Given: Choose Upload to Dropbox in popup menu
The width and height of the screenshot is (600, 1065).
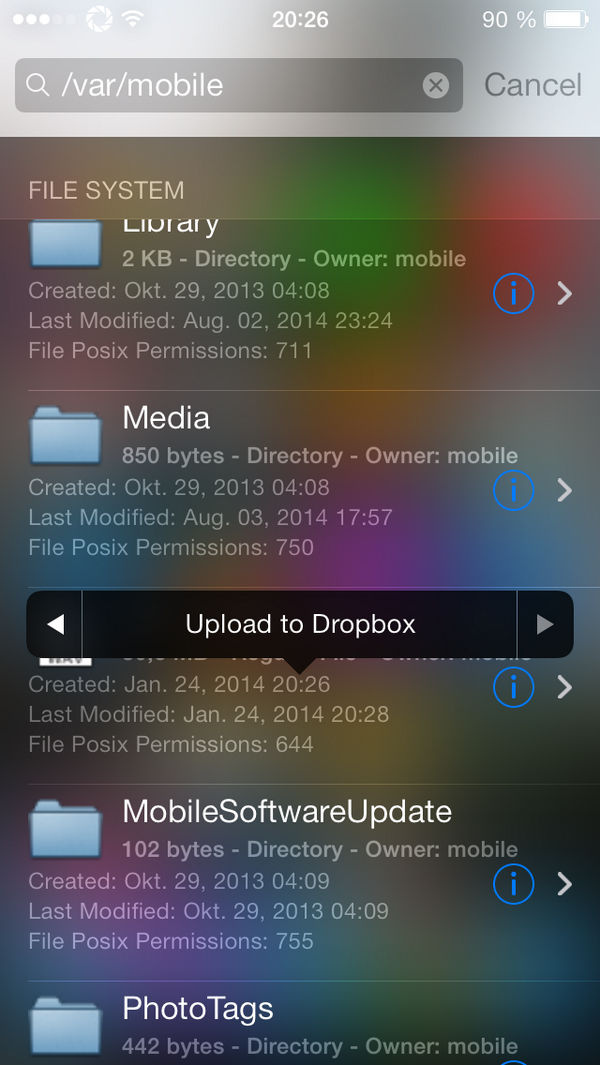Looking at the screenshot, I should tap(300, 624).
